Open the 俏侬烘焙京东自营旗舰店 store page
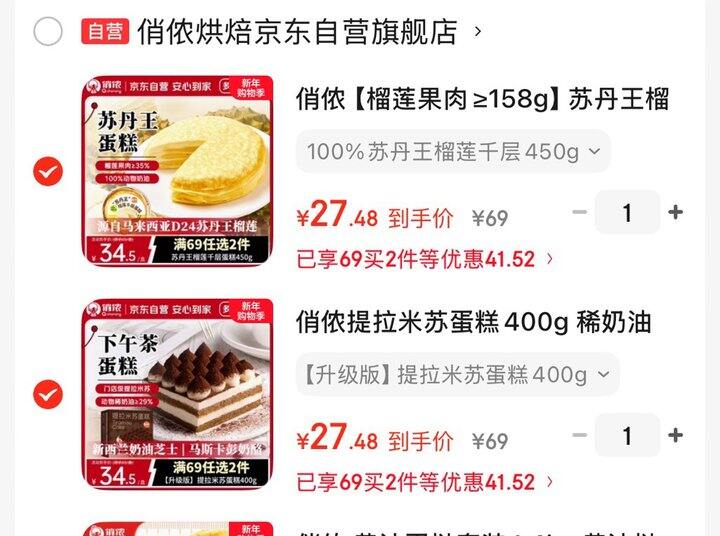The image size is (720, 536). 297,31
